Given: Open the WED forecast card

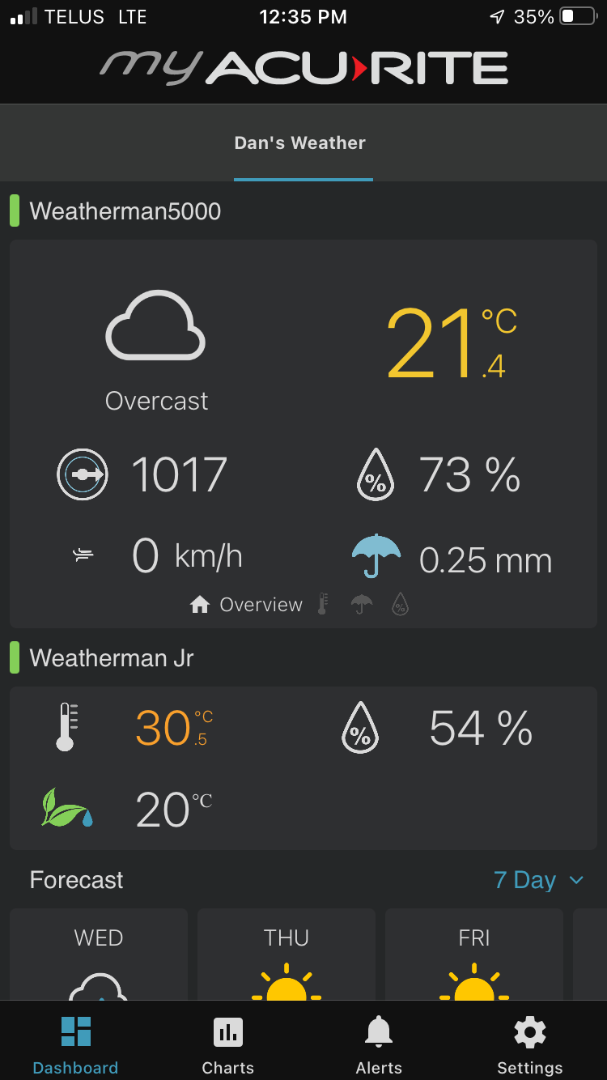Looking at the screenshot, I should point(99,955).
